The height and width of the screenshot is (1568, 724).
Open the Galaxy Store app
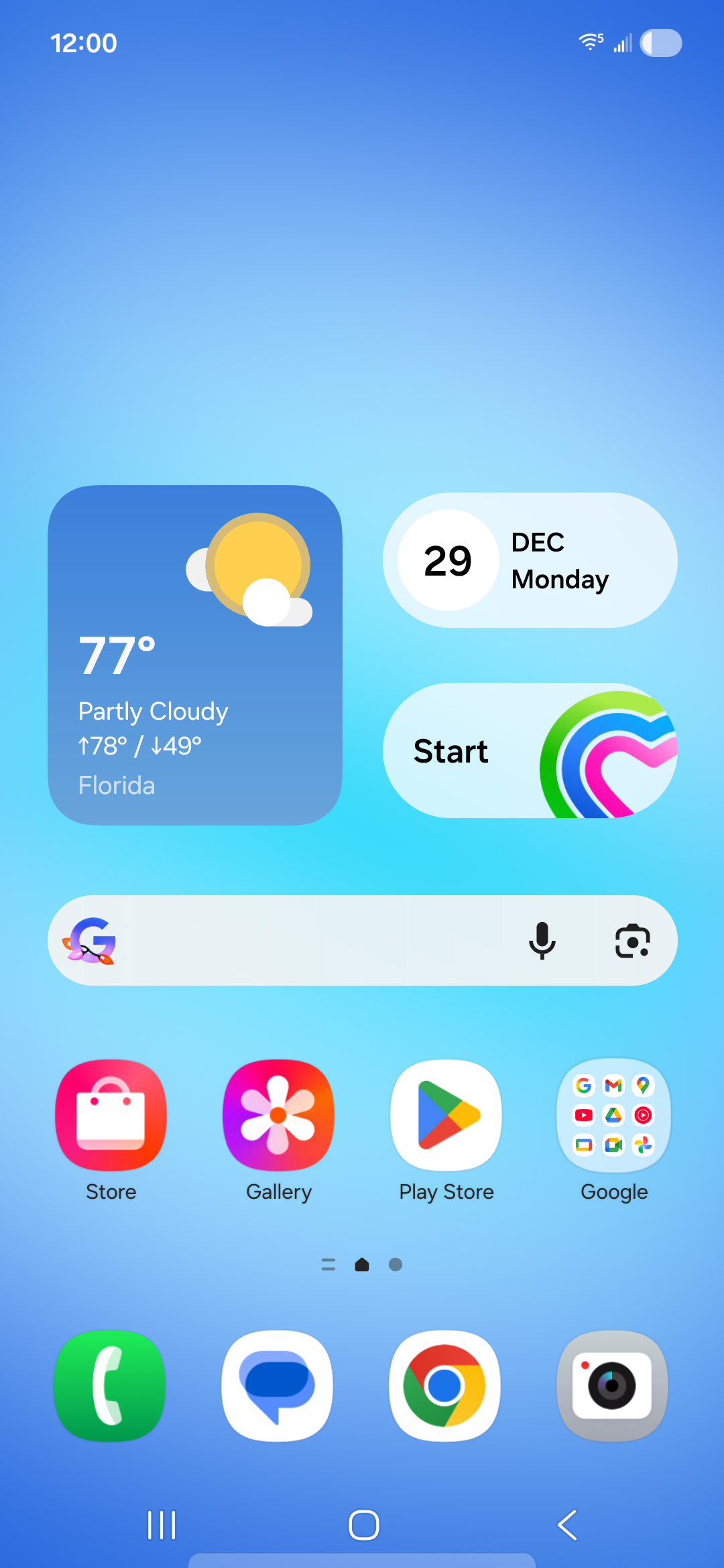coord(111,1115)
